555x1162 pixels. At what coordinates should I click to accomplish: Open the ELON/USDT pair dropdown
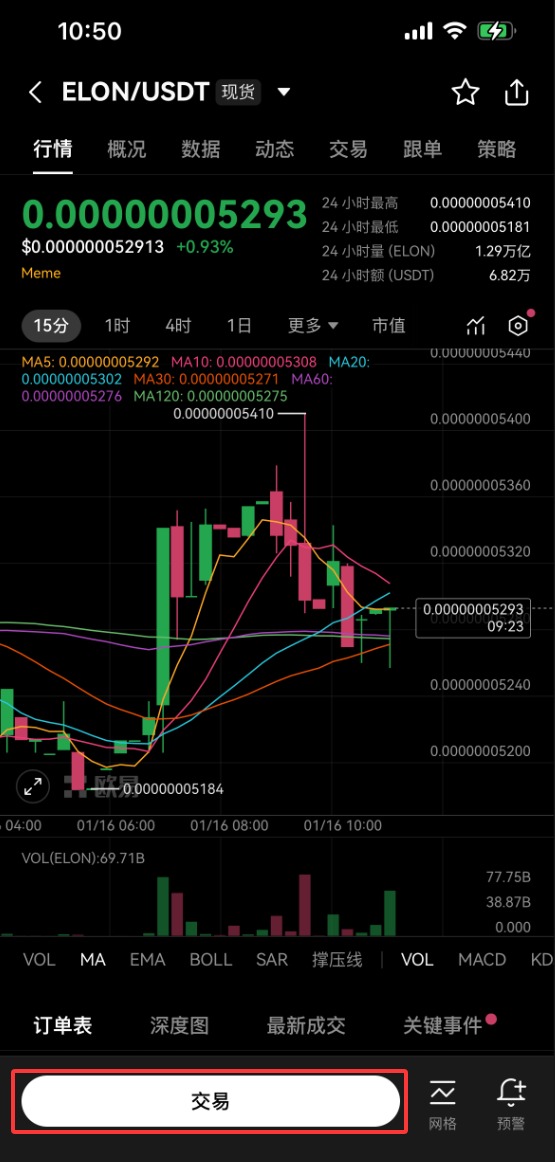pos(284,93)
